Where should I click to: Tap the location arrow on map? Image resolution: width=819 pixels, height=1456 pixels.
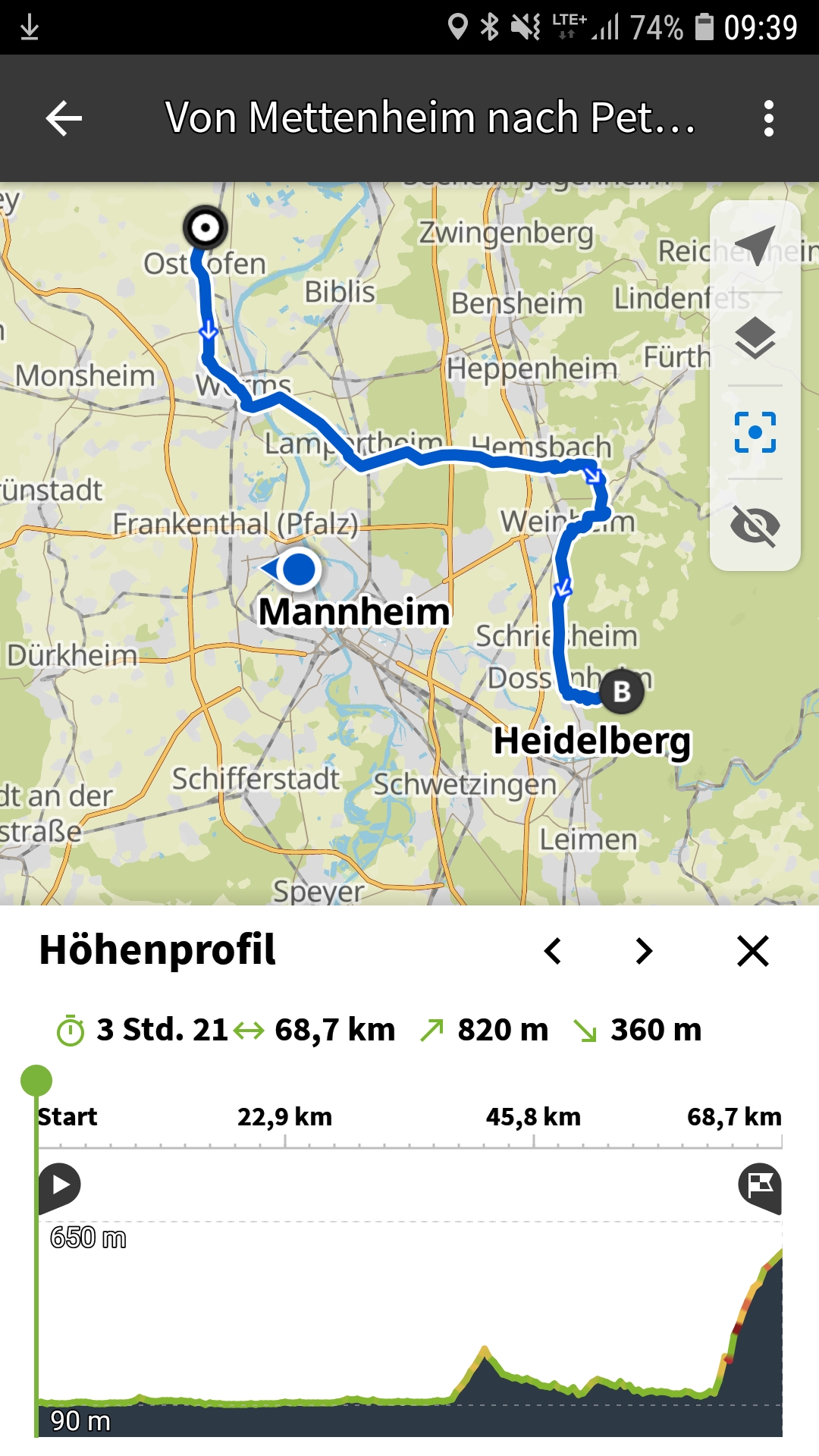(x=755, y=246)
